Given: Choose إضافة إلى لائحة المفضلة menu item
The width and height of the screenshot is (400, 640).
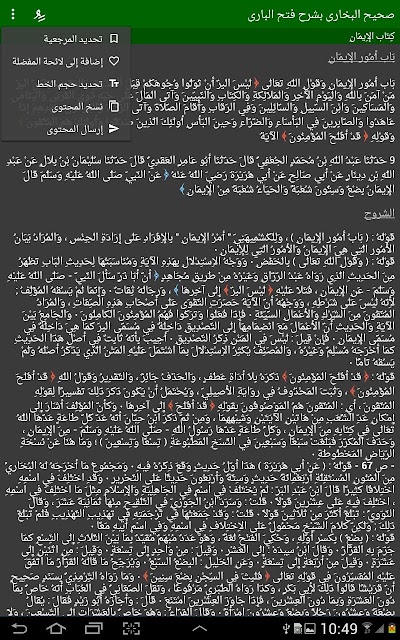Looking at the screenshot, I should click(66, 62).
